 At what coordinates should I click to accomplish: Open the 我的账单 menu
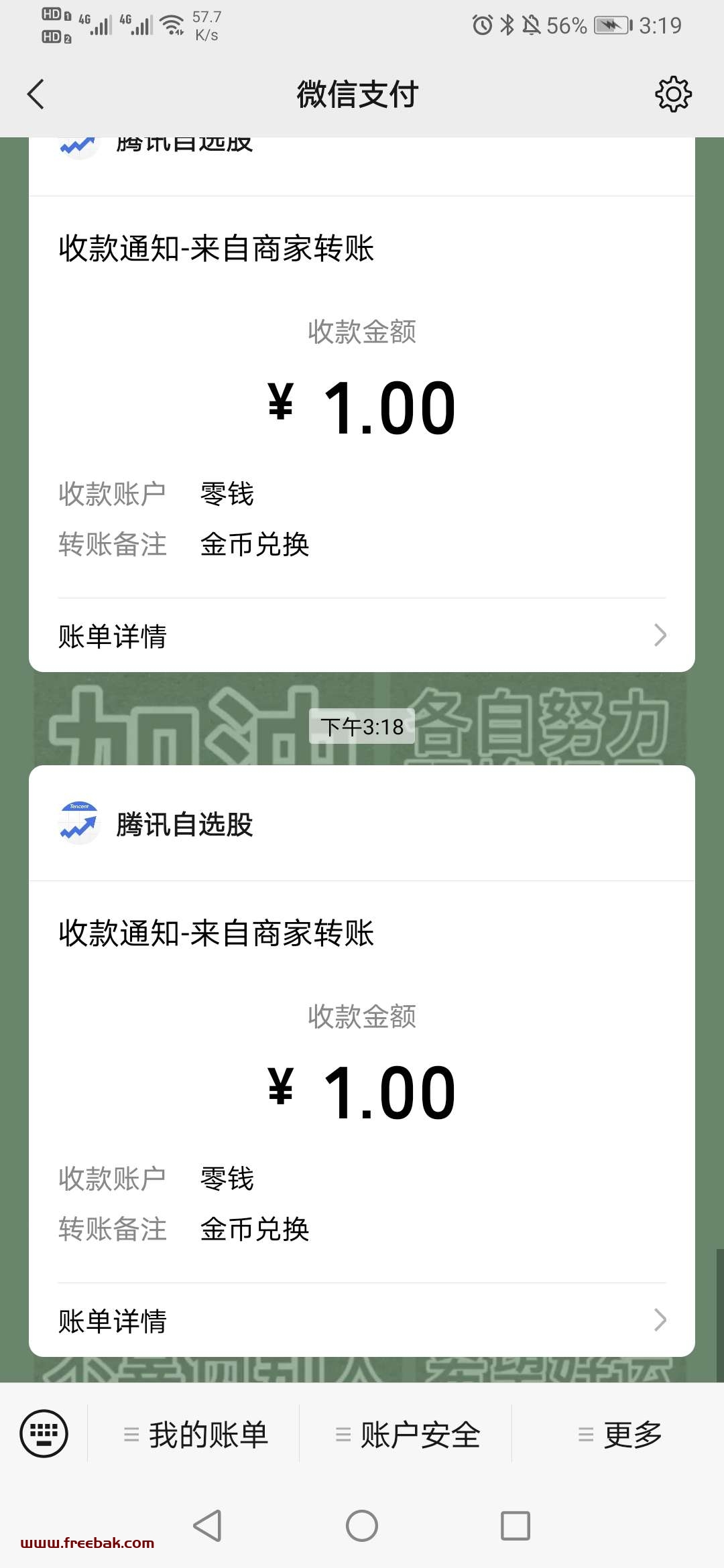(x=195, y=1434)
